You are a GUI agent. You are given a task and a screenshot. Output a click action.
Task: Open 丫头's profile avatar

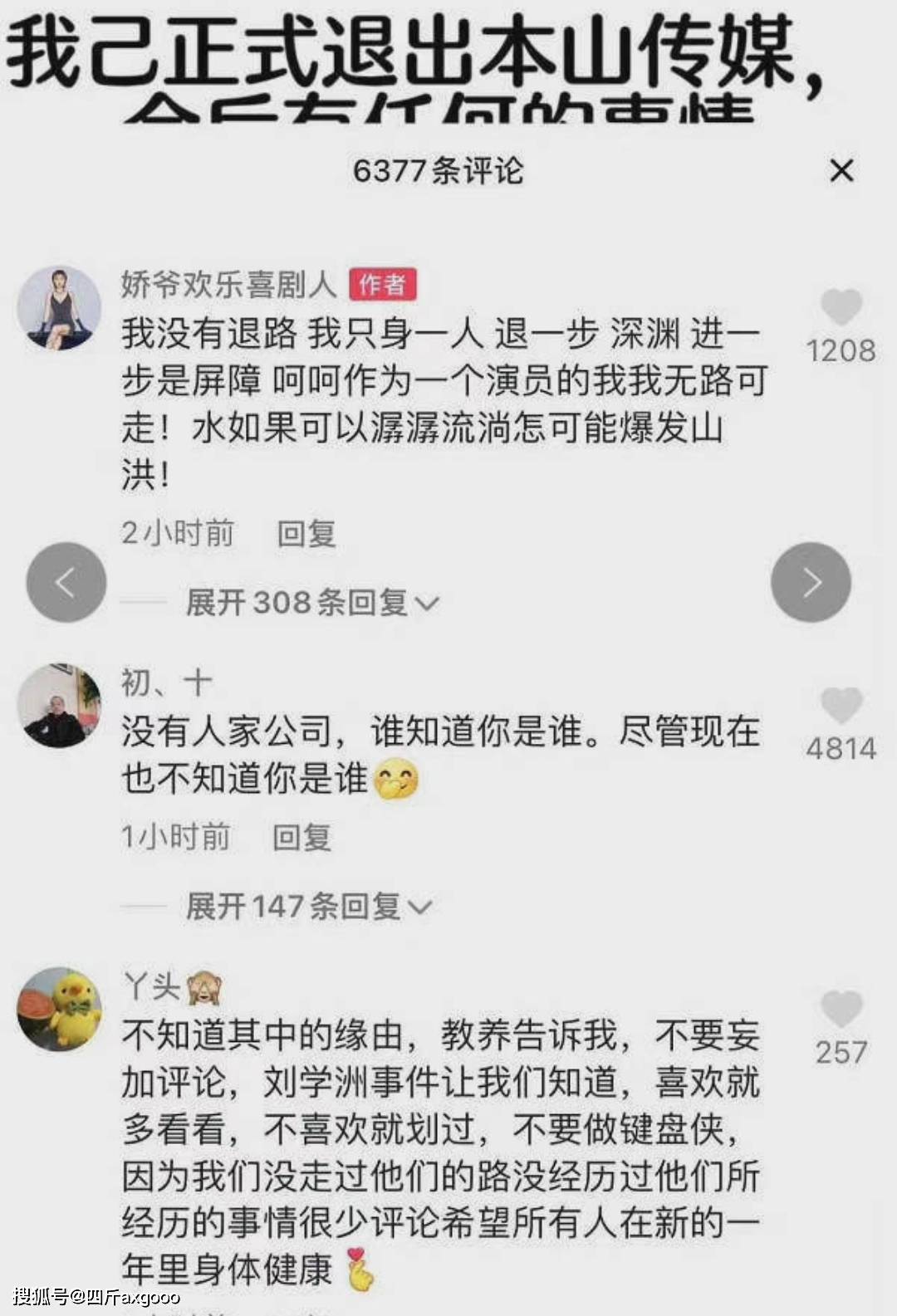60,1009
